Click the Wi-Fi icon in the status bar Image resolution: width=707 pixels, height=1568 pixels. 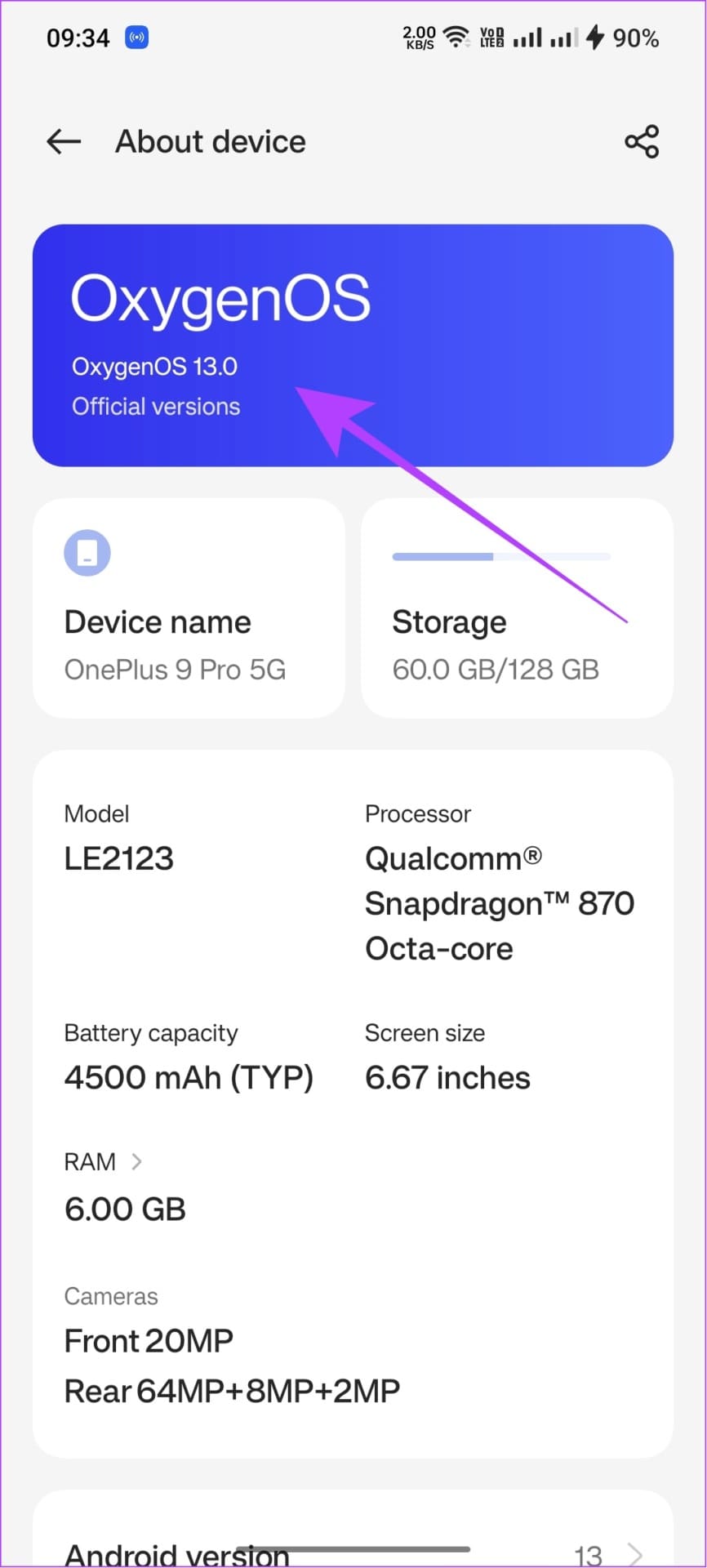pyautogui.click(x=454, y=37)
